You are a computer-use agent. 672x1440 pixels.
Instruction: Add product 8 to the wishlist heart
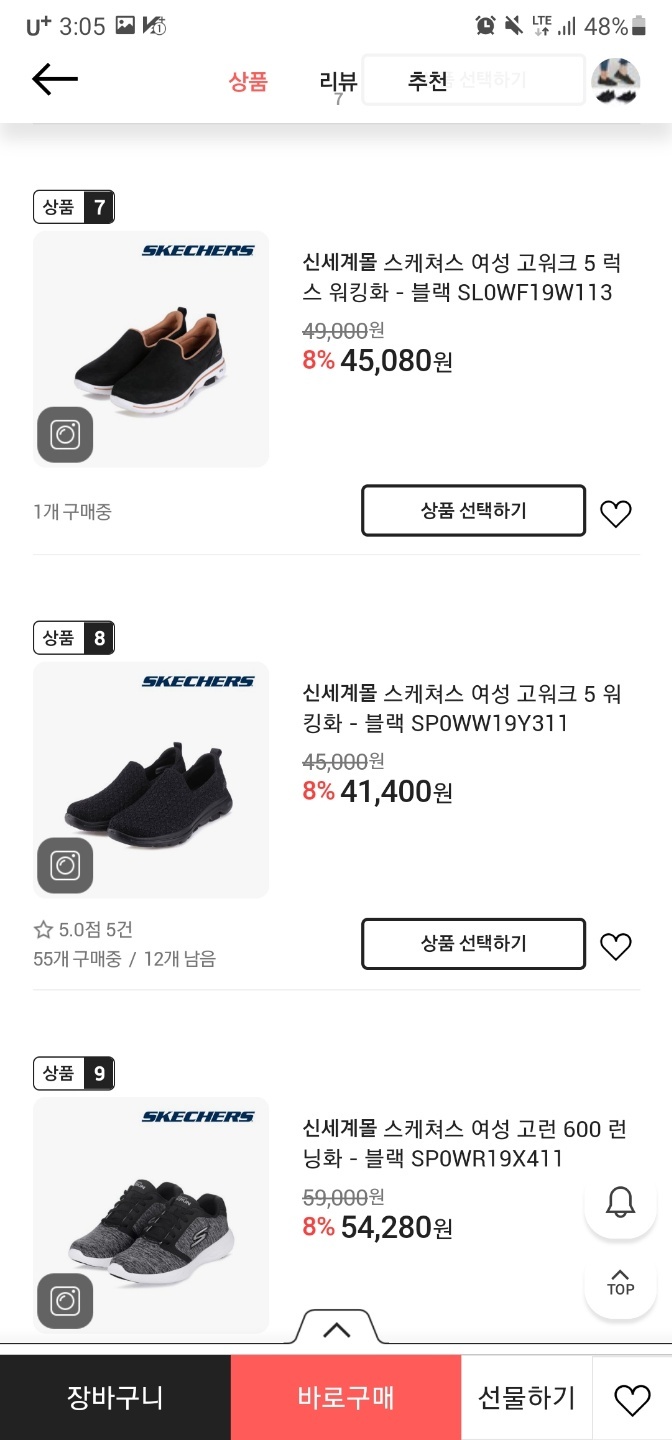pos(616,946)
